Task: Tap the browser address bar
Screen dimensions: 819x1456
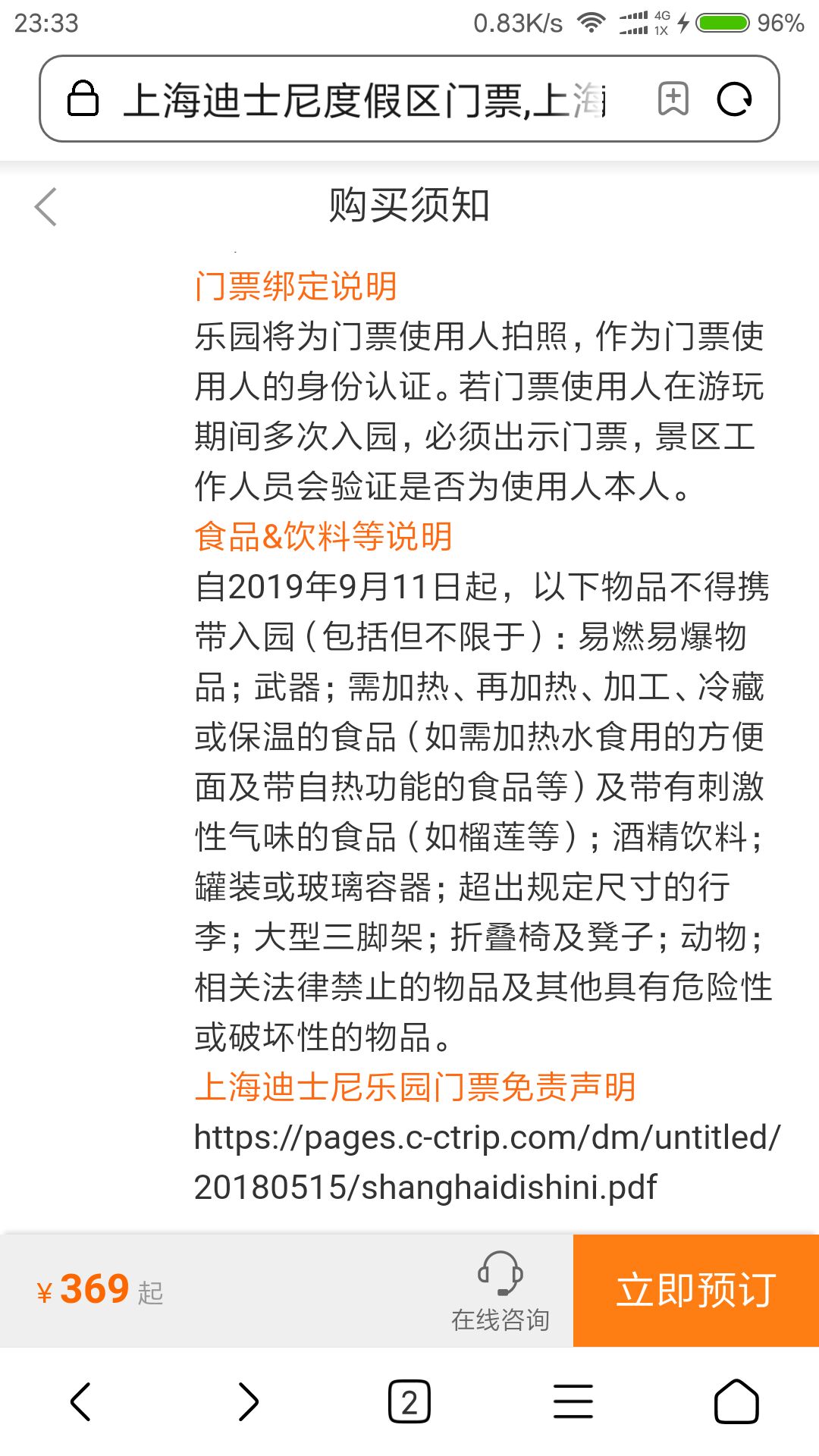Action: [364, 99]
